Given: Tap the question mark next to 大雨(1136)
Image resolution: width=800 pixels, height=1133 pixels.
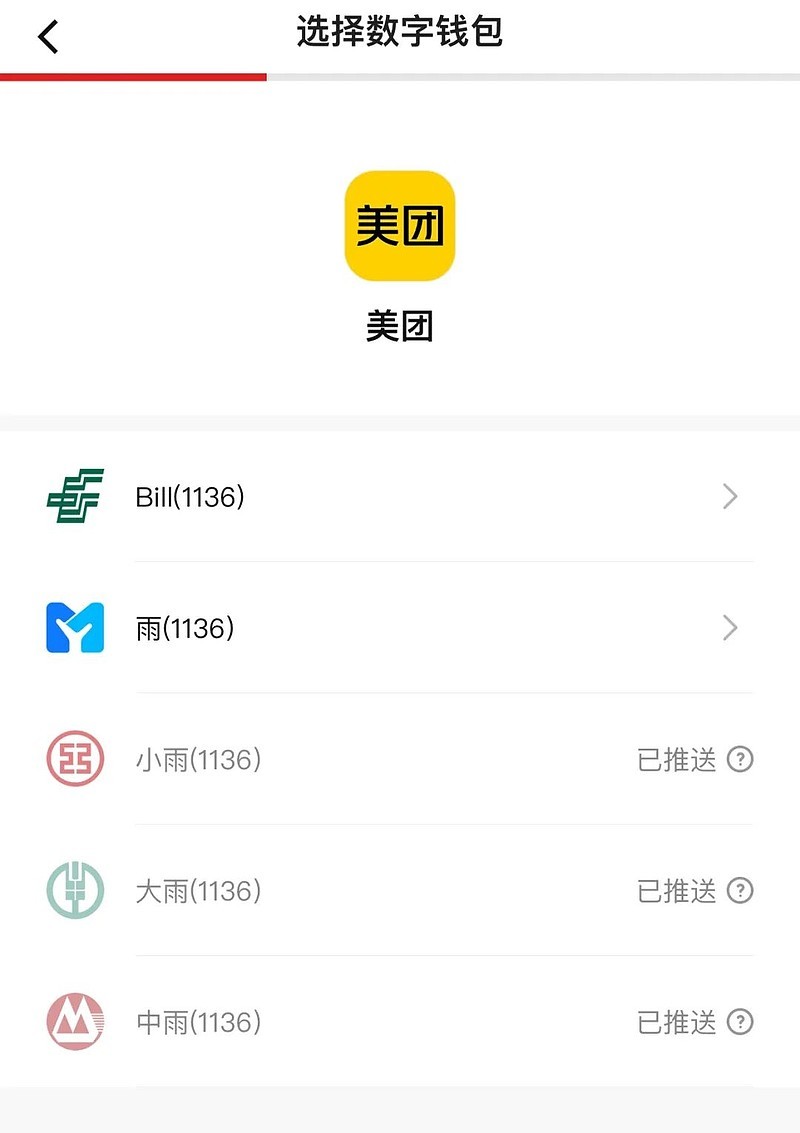Looking at the screenshot, I should click(x=740, y=891).
